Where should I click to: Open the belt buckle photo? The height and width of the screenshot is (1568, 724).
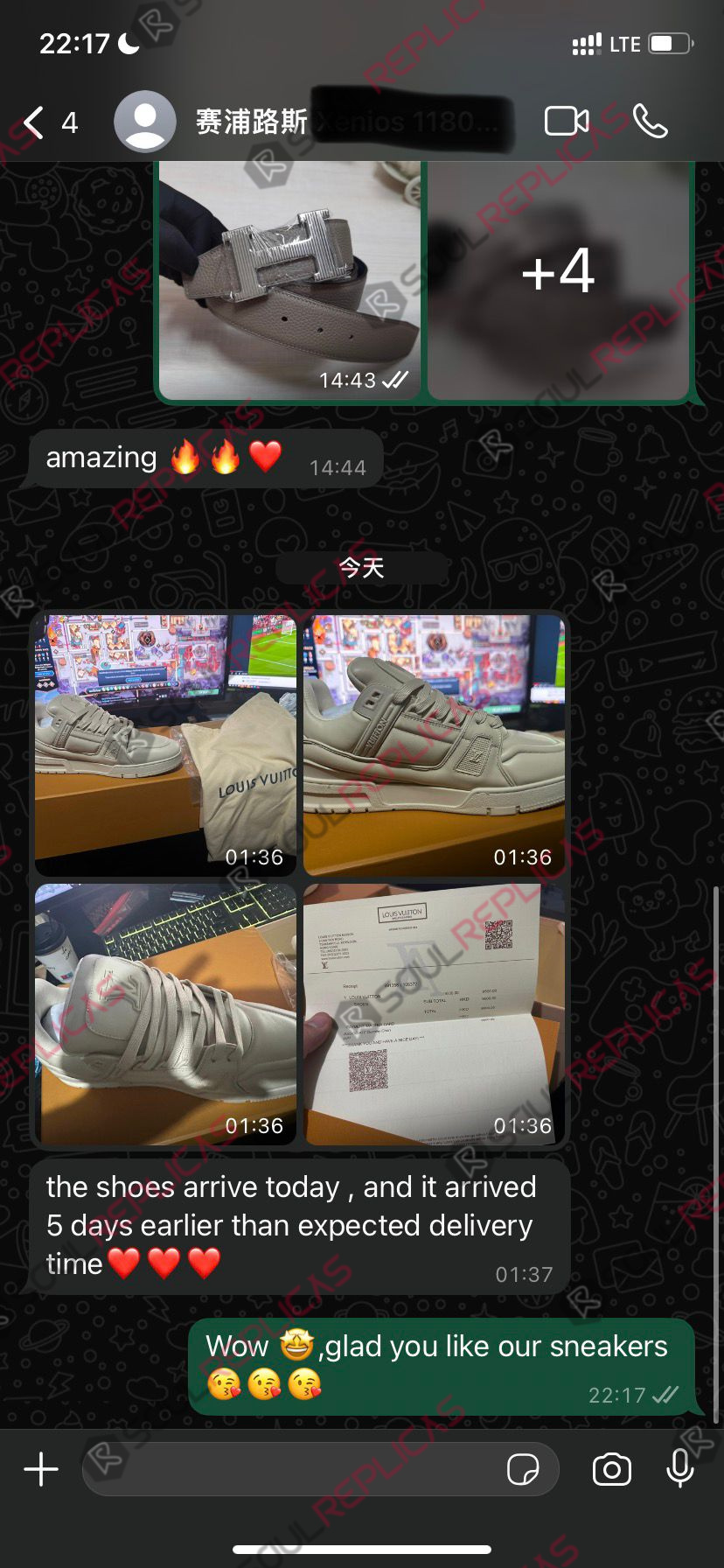pos(289,280)
